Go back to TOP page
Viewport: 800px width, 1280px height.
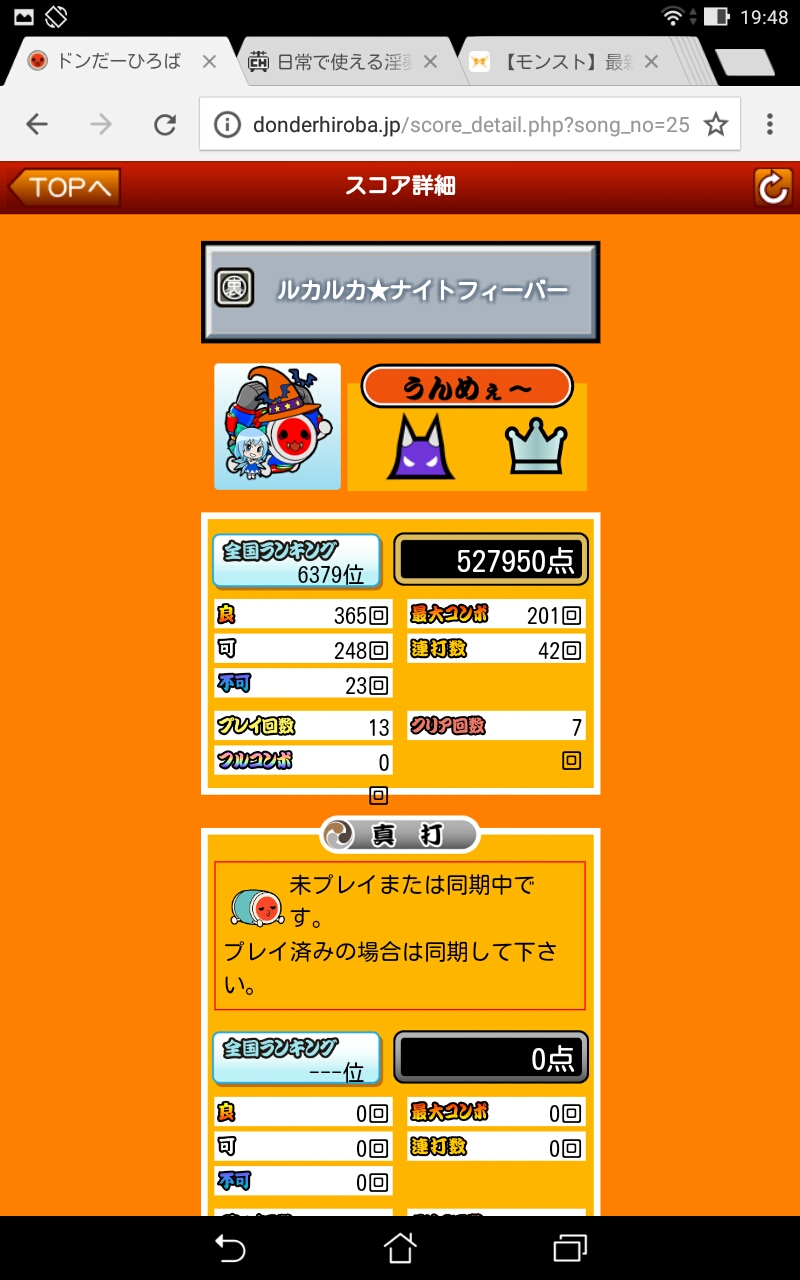tap(65, 187)
